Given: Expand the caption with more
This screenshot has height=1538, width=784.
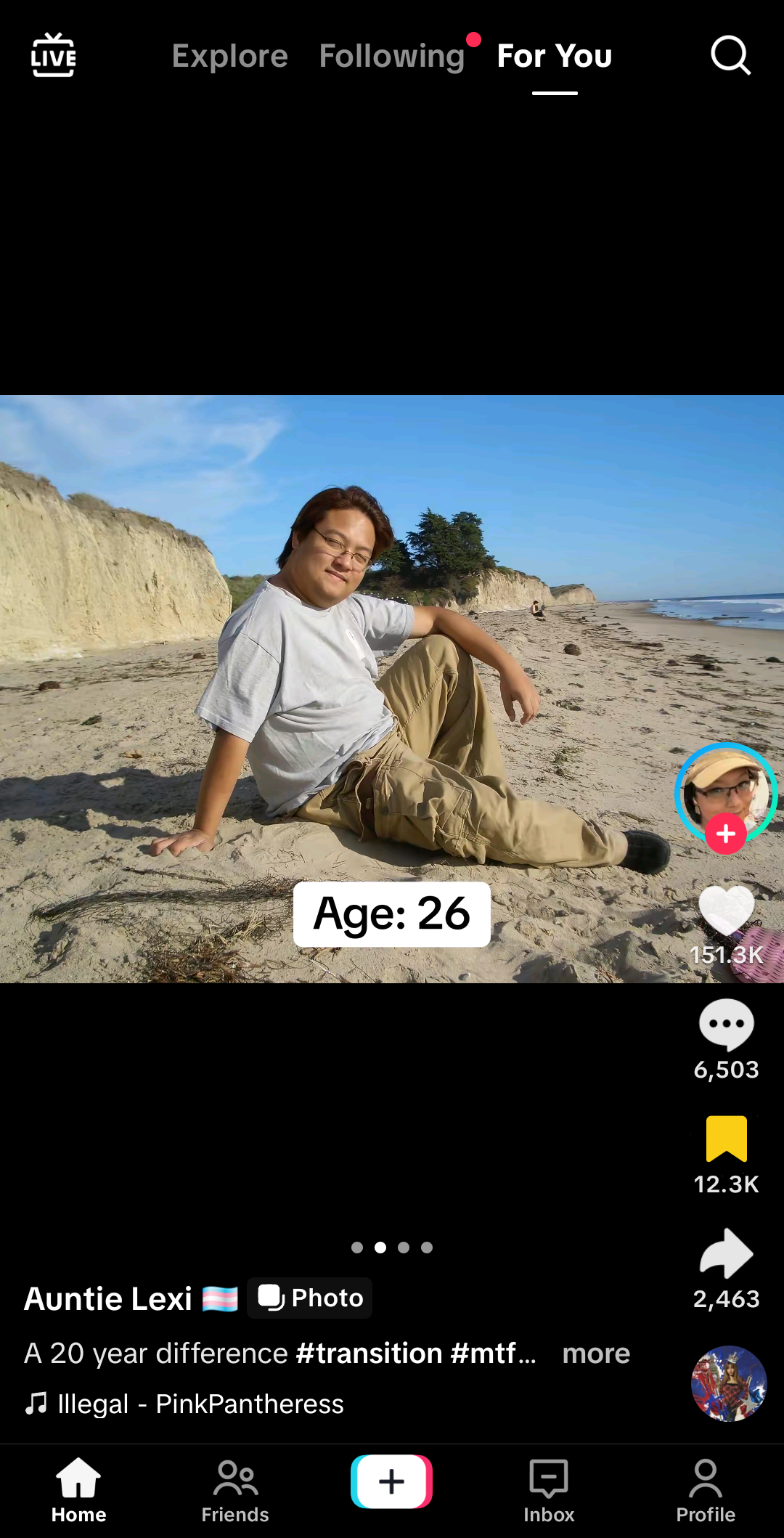Looking at the screenshot, I should coord(596,1354).
